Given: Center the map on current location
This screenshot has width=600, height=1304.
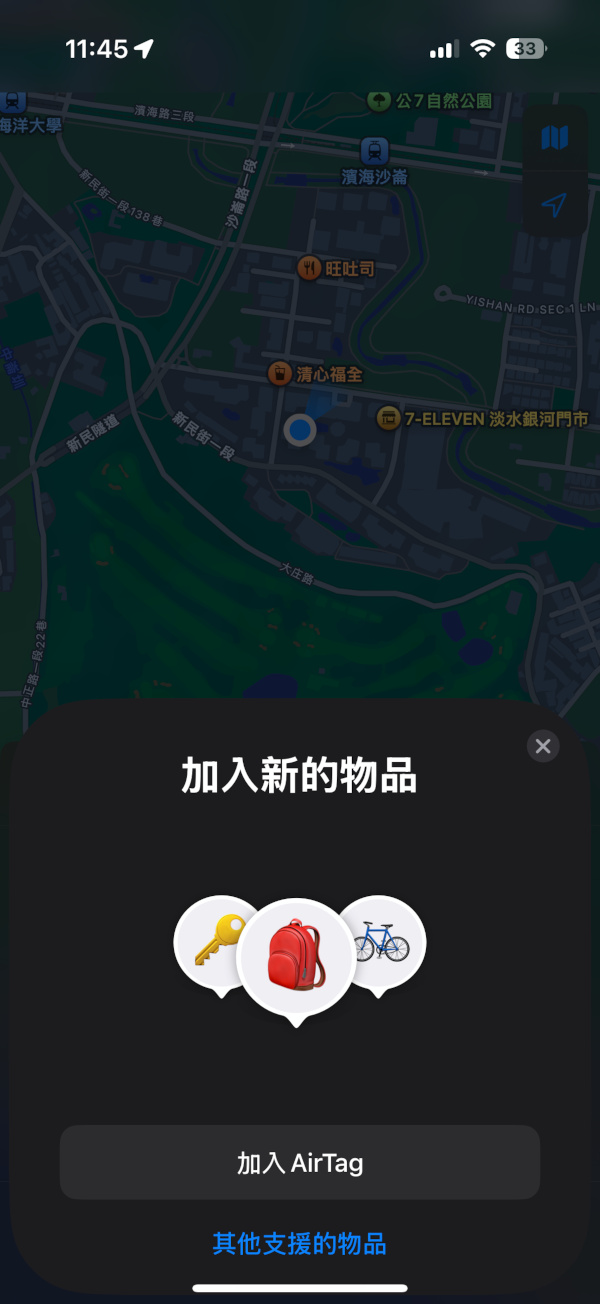Looking at the screenshot, I should pos(554,205).
